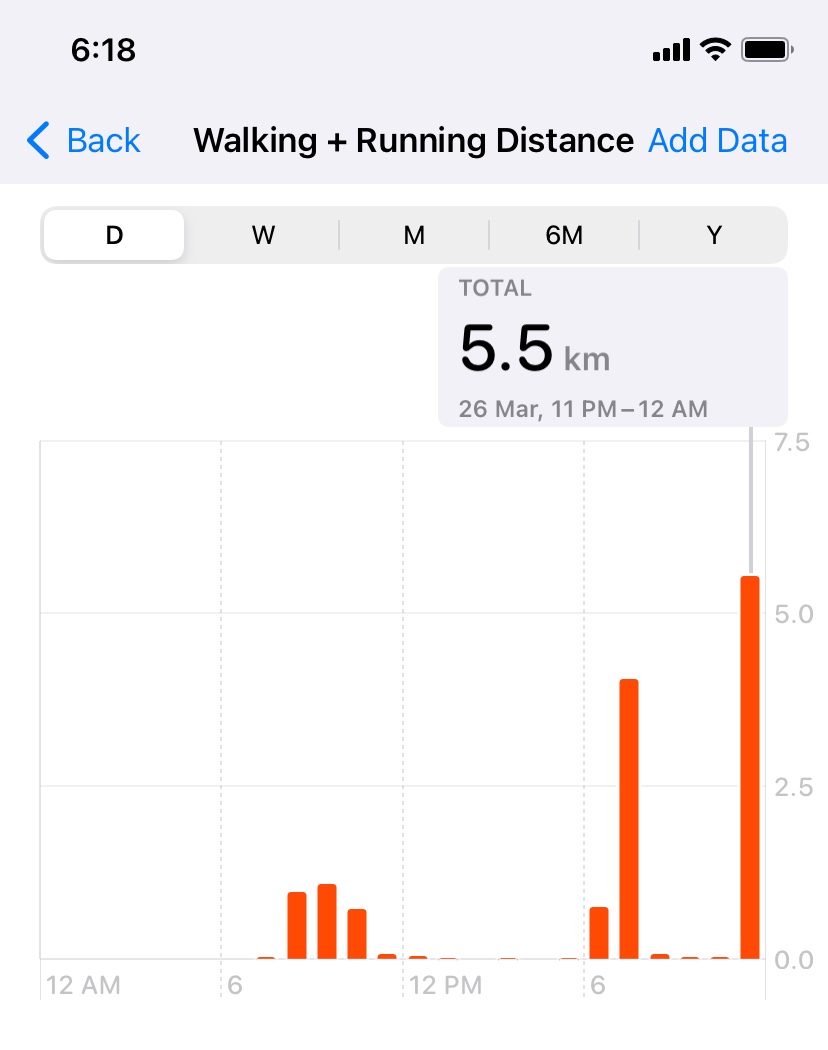Select the D daily view
The height and width of the screenshot is (1050, 828).
tap(114, 235)
